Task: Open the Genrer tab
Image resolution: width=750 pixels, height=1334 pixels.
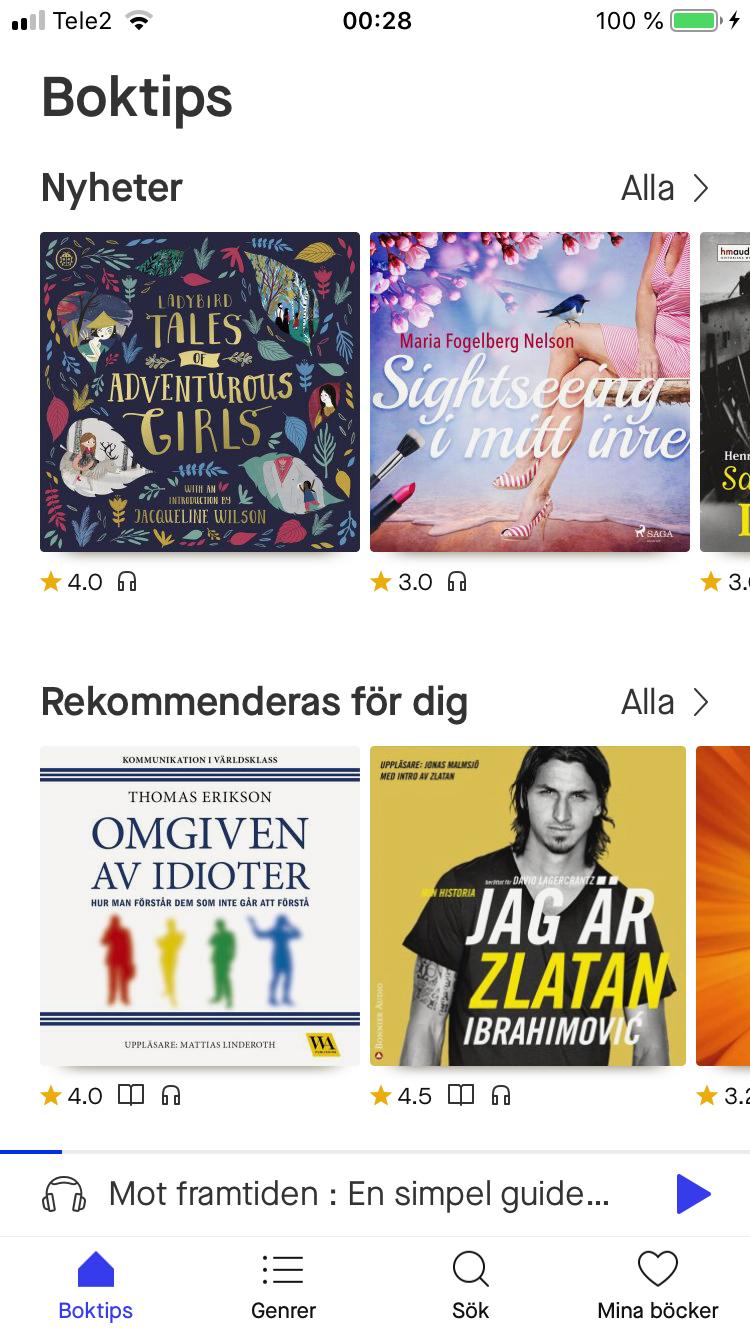Action: tap(283, 1285)
